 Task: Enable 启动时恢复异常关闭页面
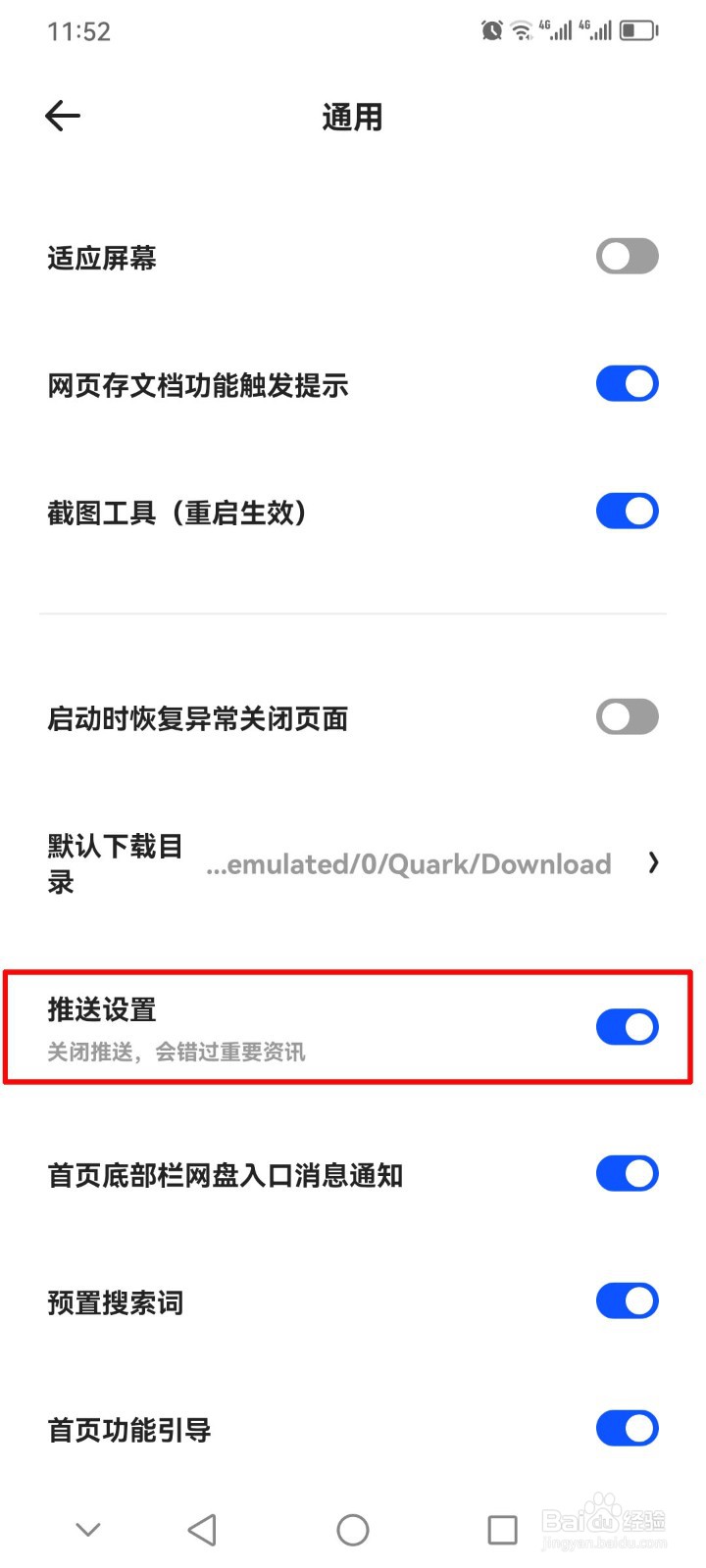627,716
